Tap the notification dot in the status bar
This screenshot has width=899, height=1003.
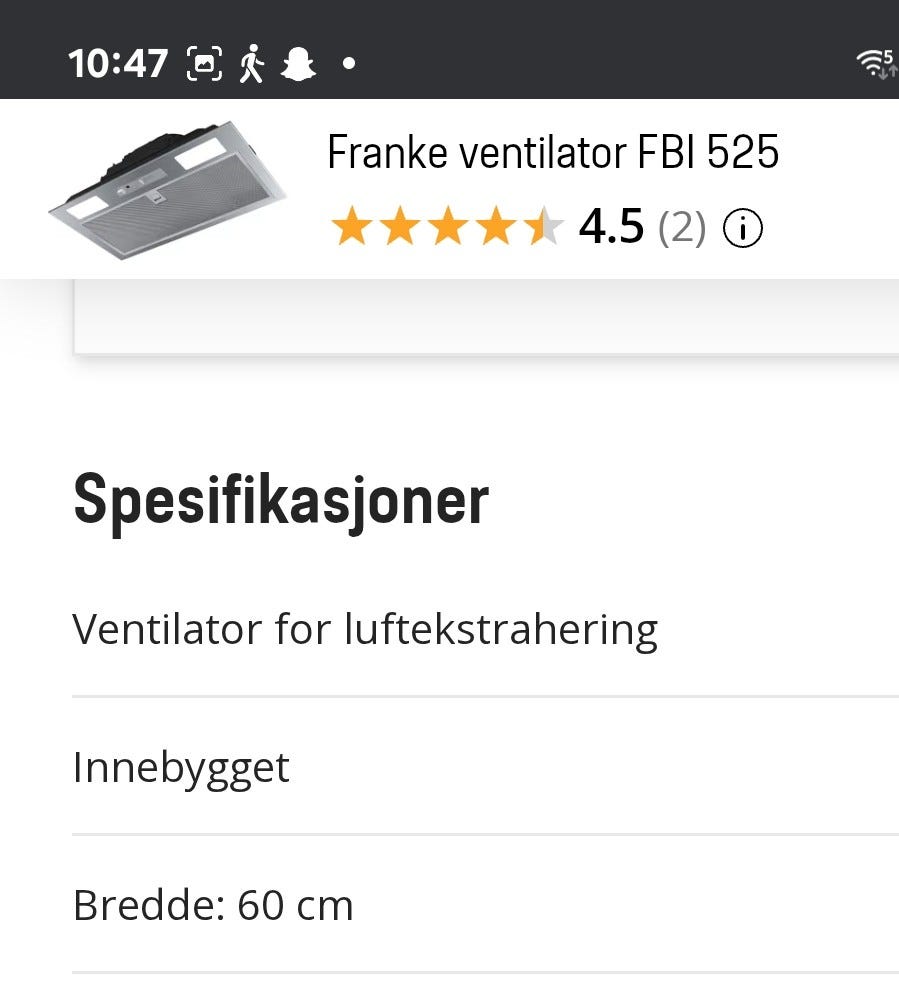click(348, 64)
